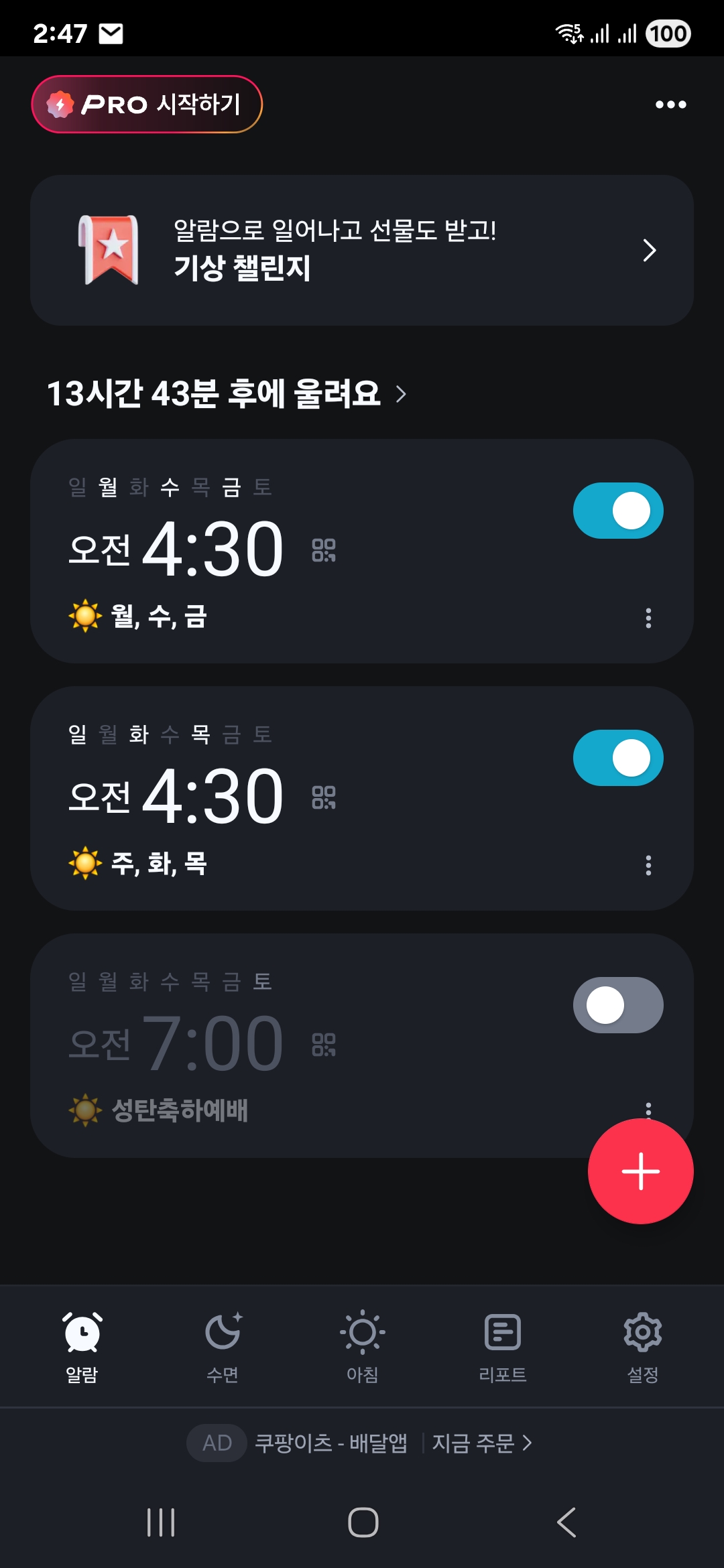Tap the PRO 시작하기 button

[x=147, y=104]
